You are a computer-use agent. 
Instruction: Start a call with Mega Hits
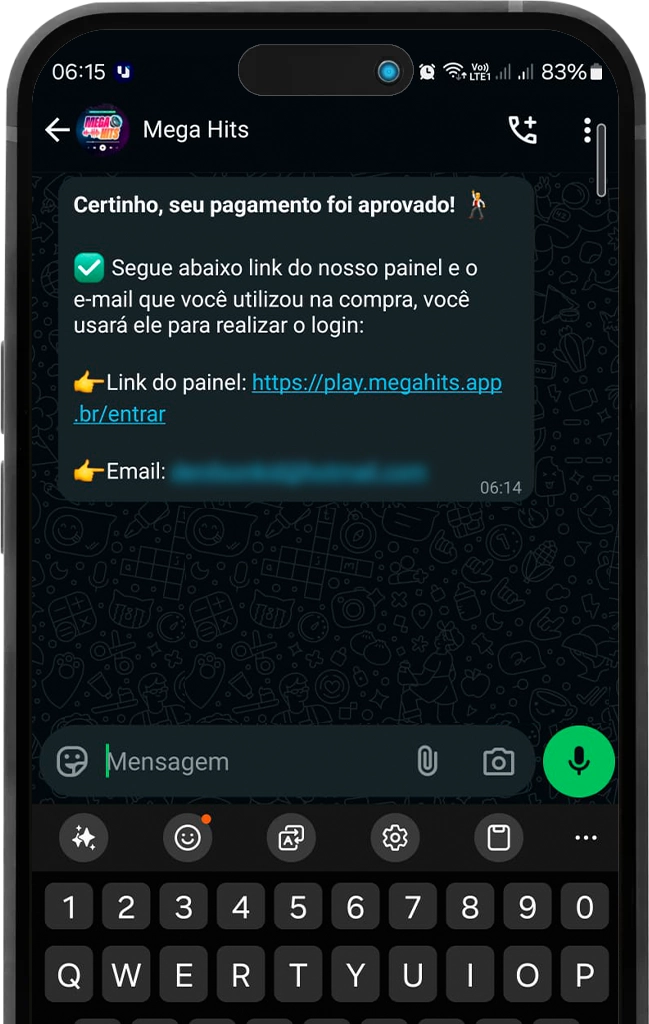pyautogui.click(x=522, y=130)
